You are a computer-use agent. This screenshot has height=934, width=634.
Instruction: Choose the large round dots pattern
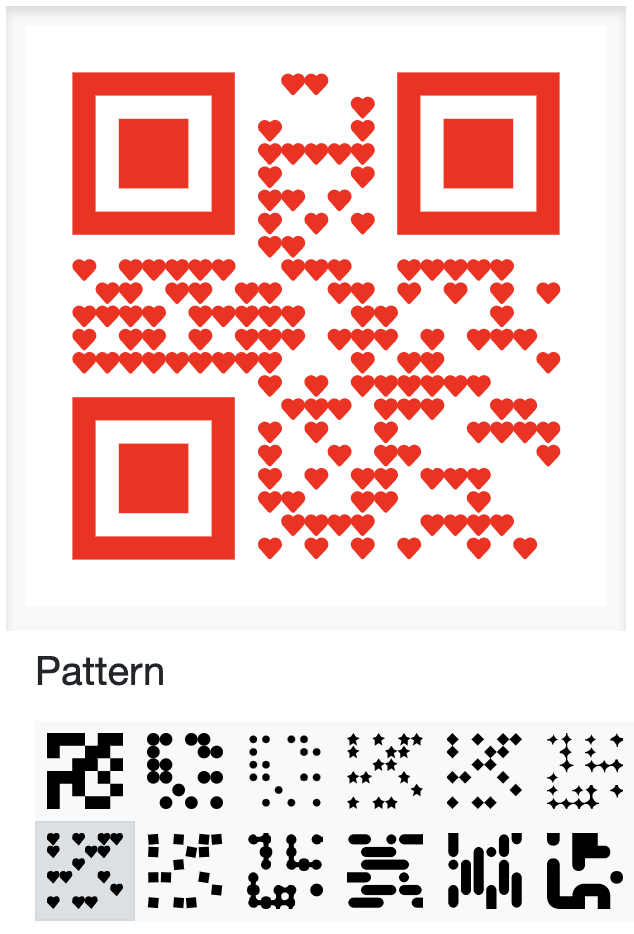(x=185, y=771)
